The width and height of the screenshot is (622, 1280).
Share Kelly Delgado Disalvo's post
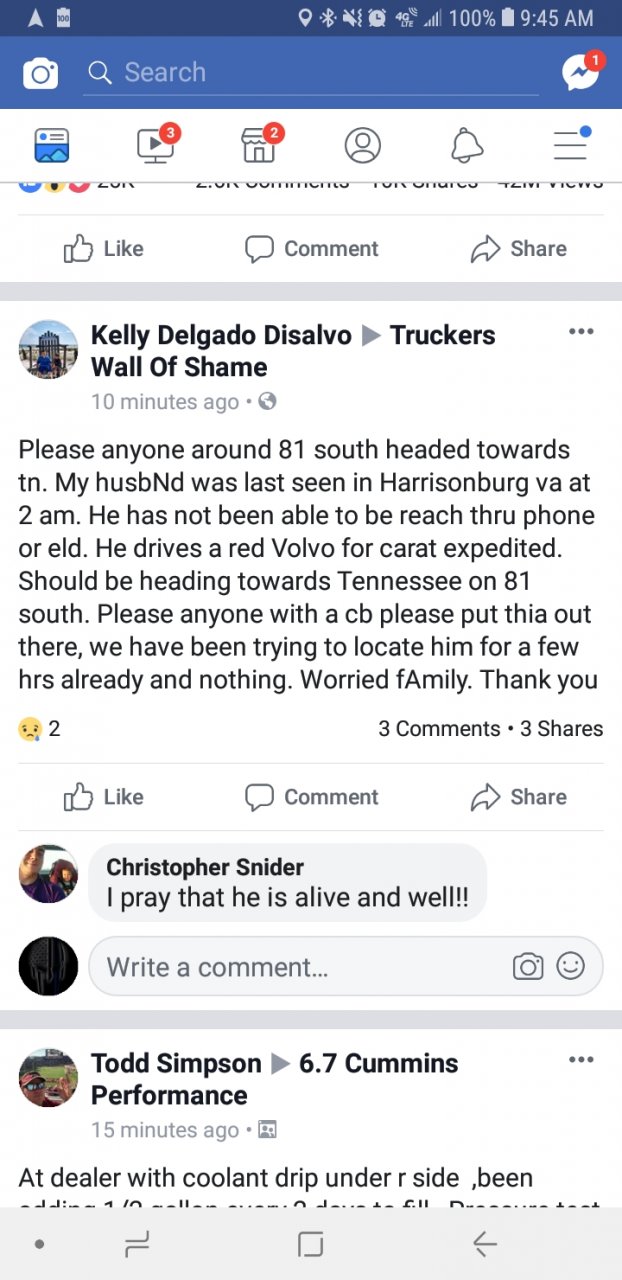pos(518,797)
